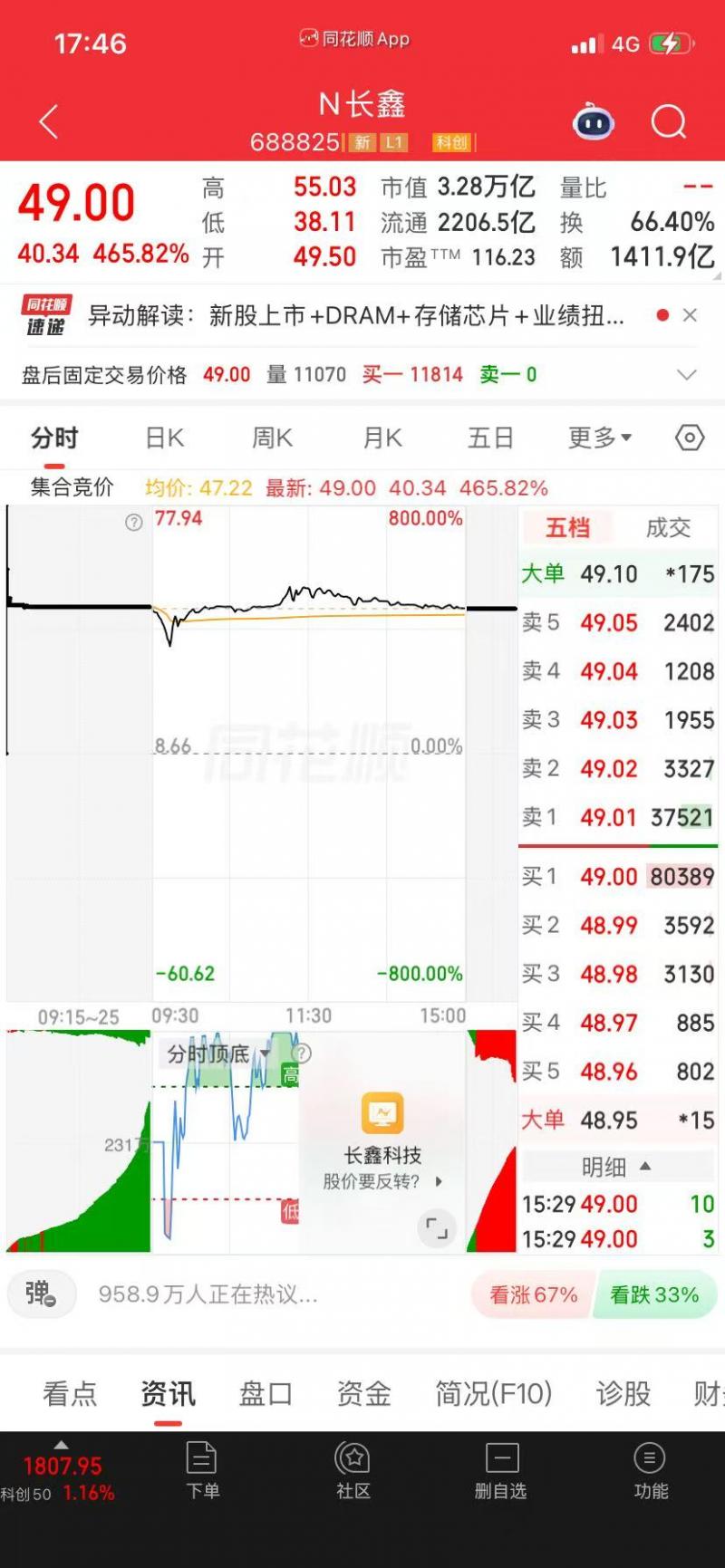The height and width of the screenshot is (1568, 725).
Task: Expand the 盘后固定交易价格 row chevron
Action: [x=687, y=375]
